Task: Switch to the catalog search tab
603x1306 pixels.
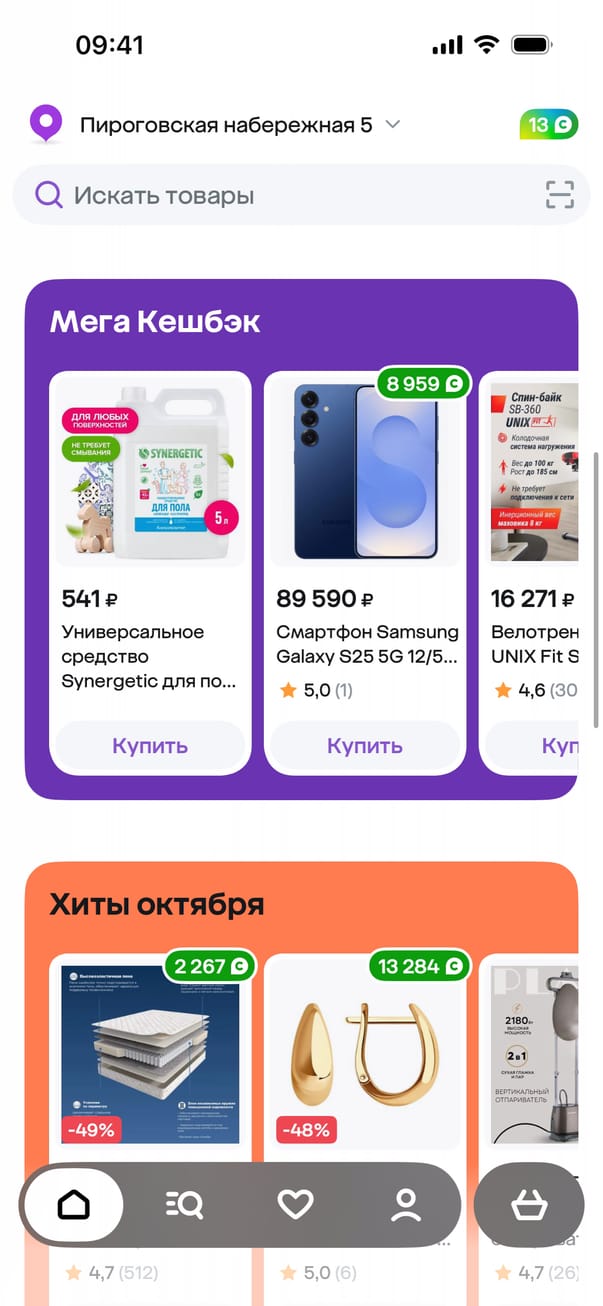Action: pyautogui.click(x=184, y=1205)
